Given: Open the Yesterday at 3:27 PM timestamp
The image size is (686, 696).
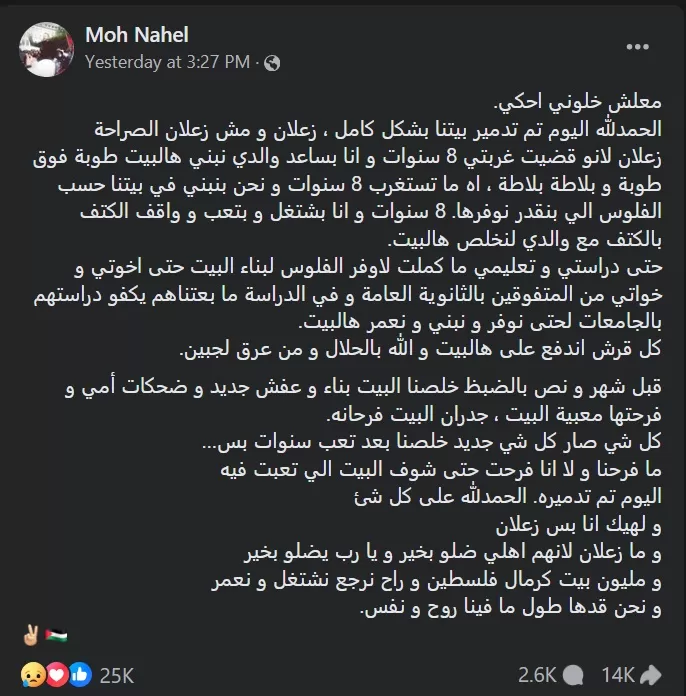Looking at the screenshot, I should pos(167,62).
